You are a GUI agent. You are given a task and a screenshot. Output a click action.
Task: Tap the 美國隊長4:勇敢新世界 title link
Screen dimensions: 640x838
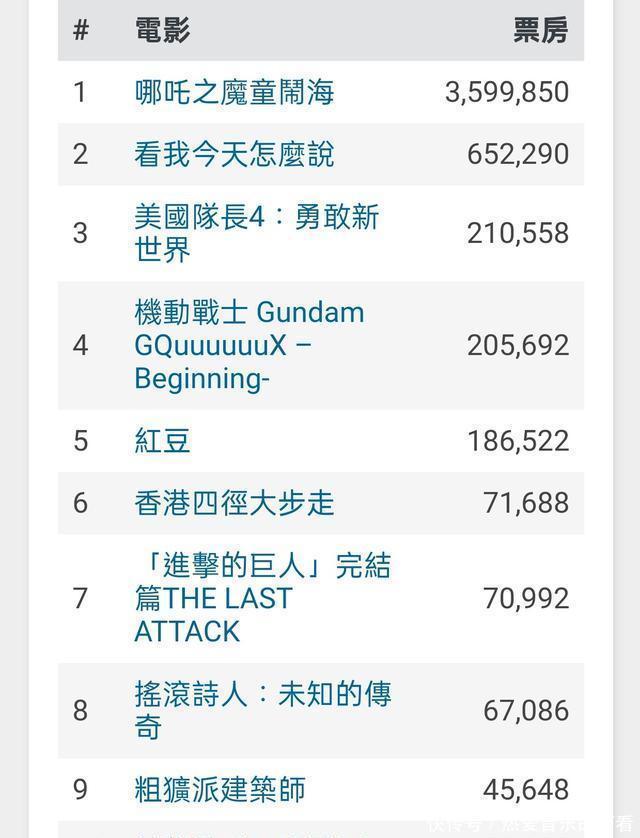[256, 233]
